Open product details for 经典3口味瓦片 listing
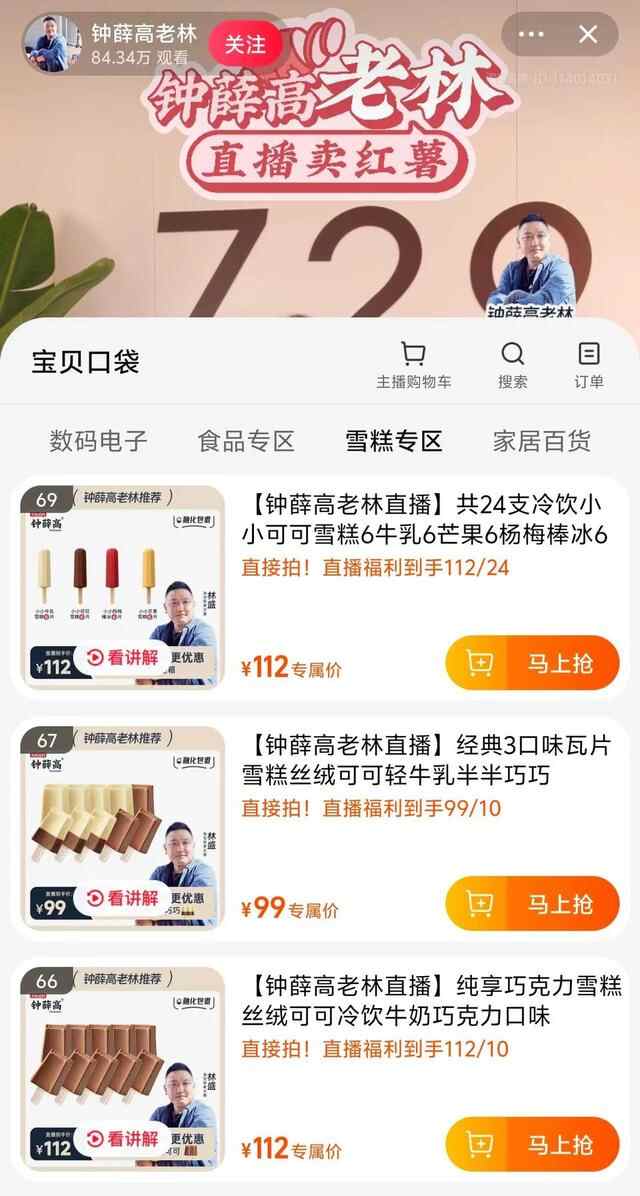 (425, 759)
